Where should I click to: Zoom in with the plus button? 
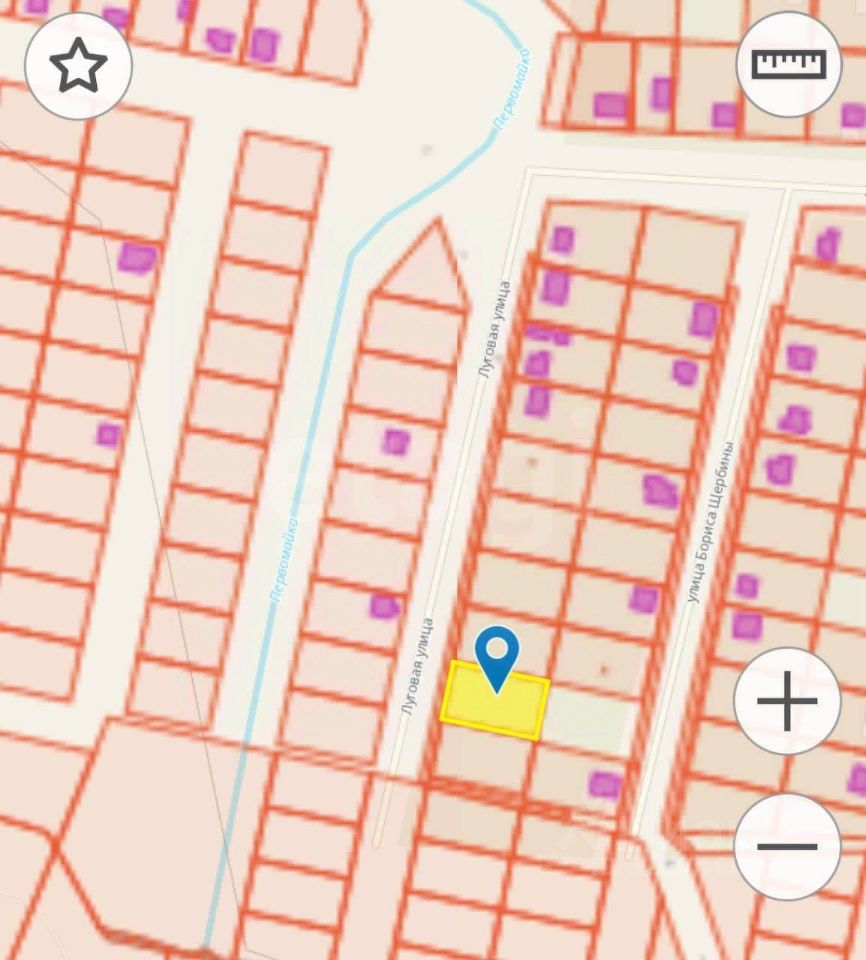(x=787, y=700)
